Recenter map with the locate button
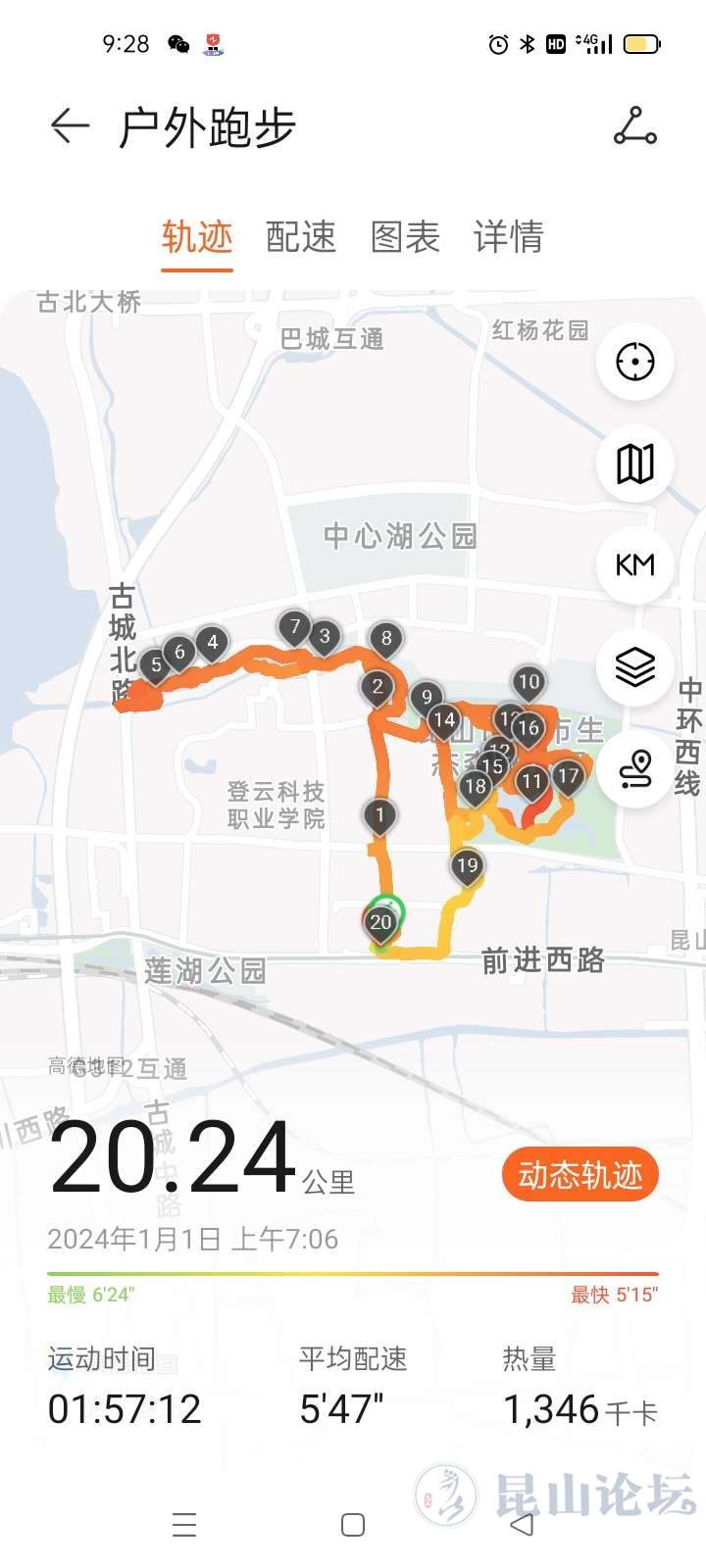Viewport: 706px width, 1568px height. click(x=634, y=362)
